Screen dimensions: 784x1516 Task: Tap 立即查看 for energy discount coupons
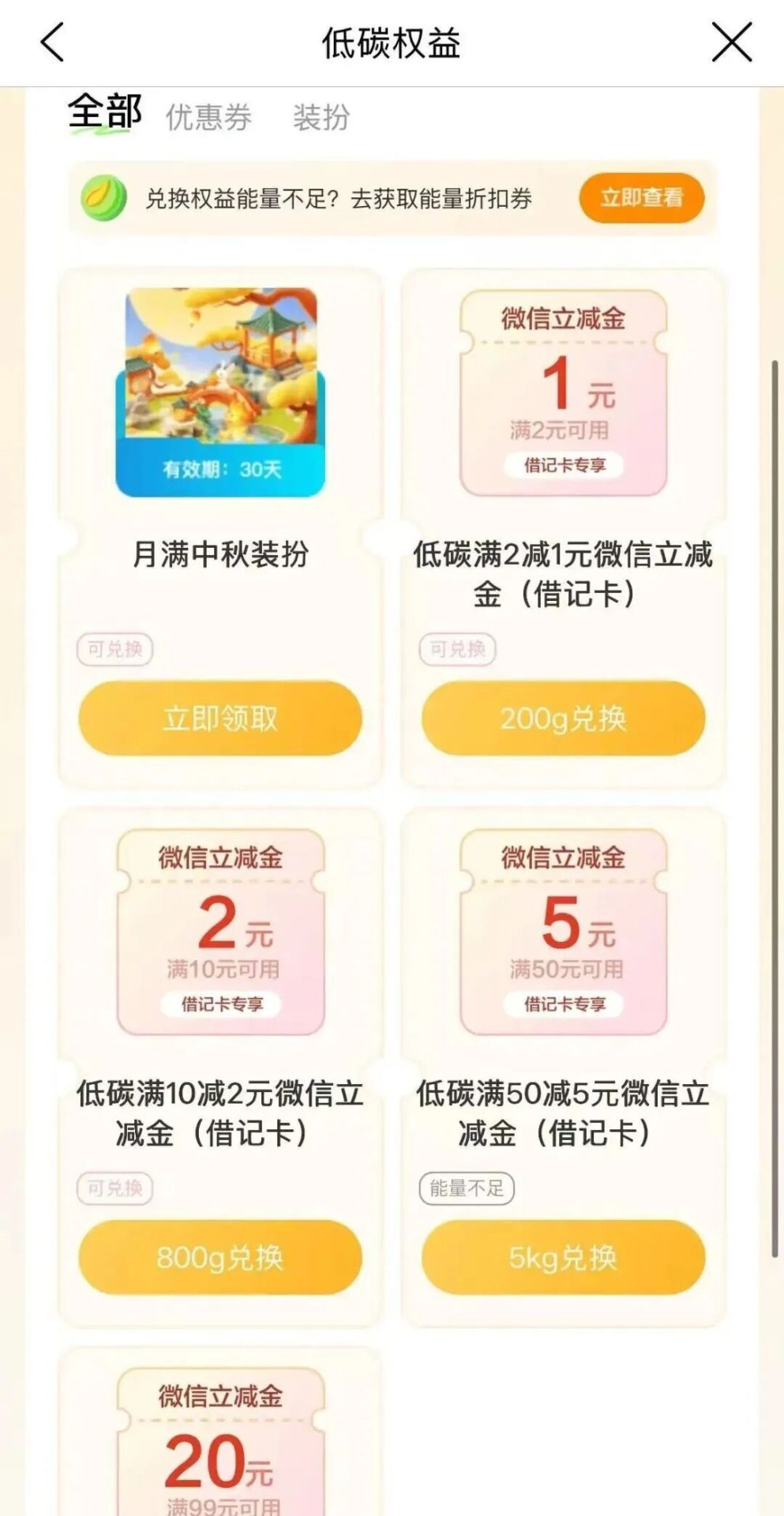[x=641, y=197]
